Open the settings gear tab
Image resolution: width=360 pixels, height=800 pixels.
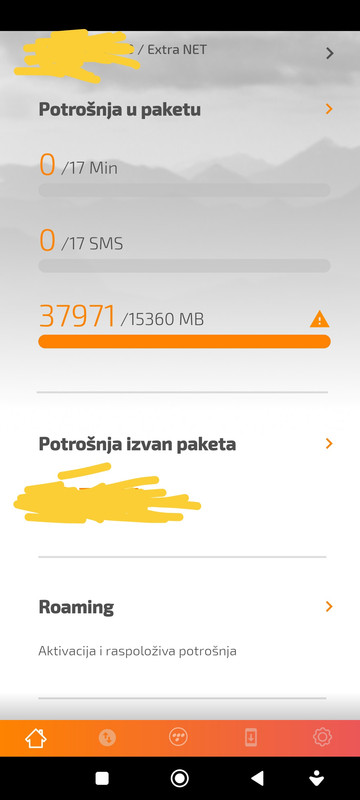click(322, 737)
